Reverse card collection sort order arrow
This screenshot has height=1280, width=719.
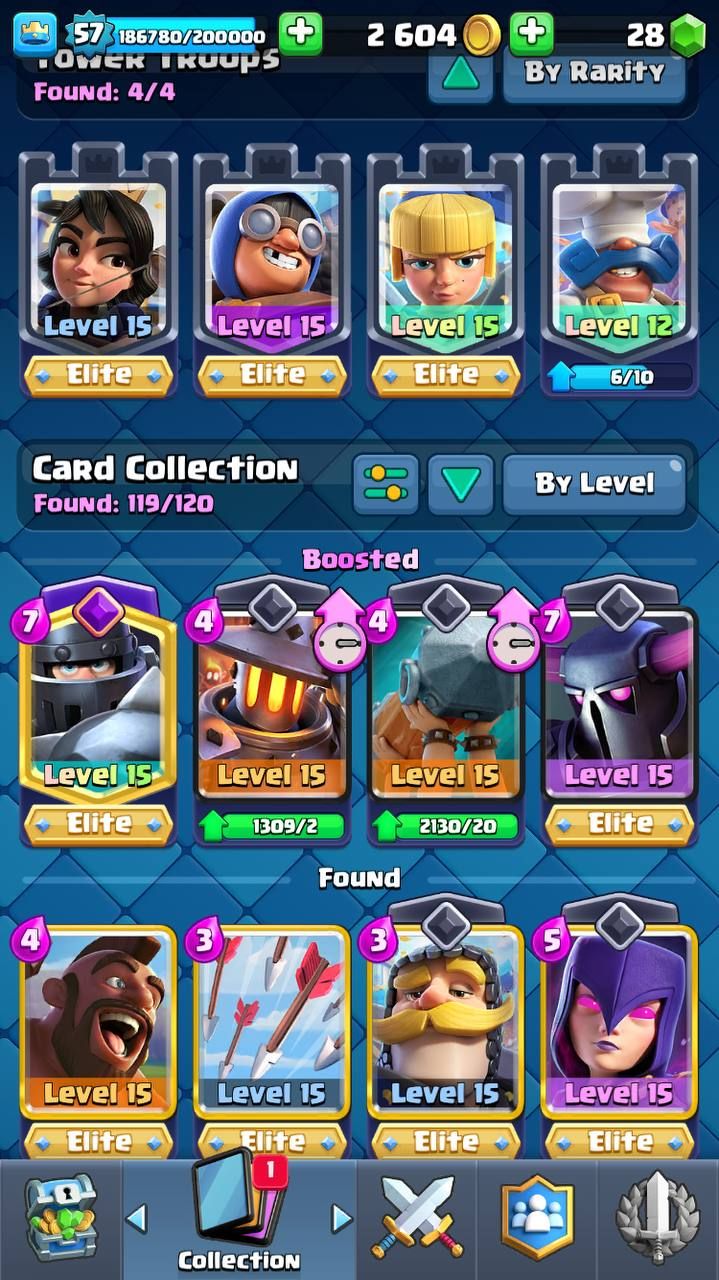point(461,483)
